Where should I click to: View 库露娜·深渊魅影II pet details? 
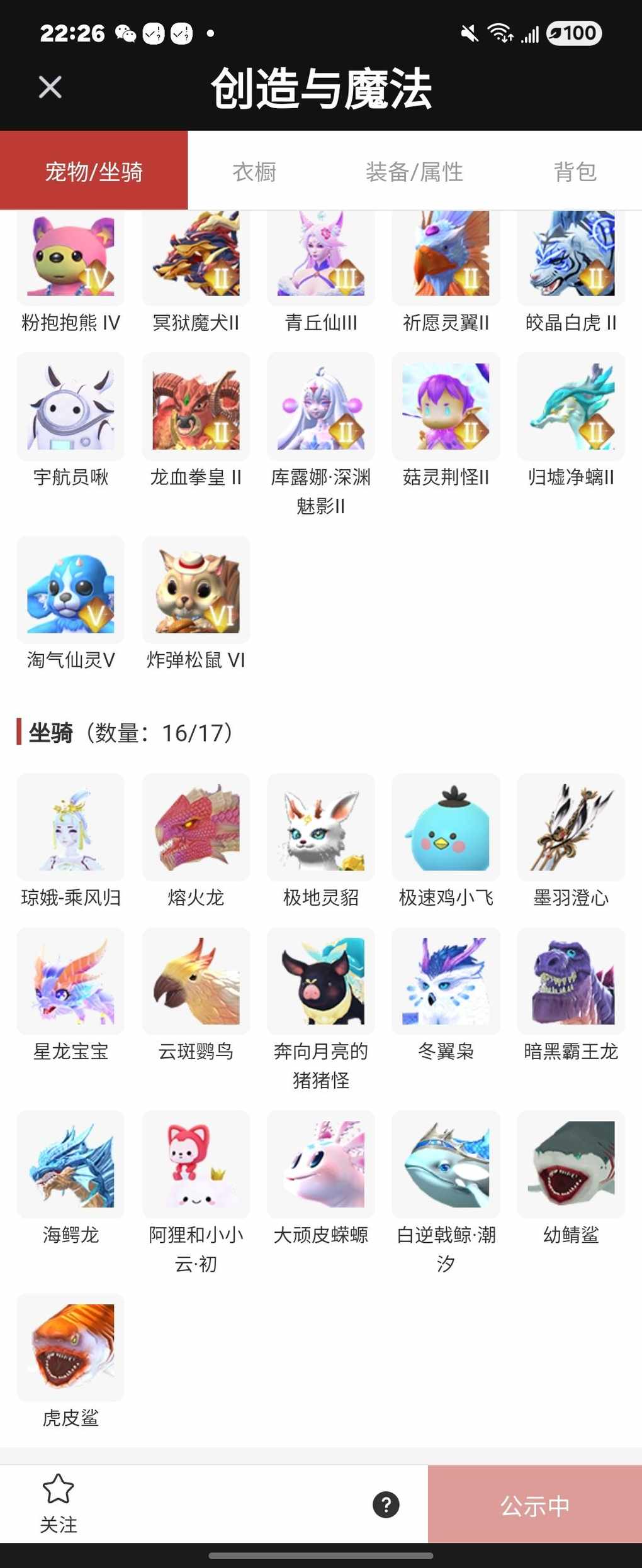[x=321, y=407]
